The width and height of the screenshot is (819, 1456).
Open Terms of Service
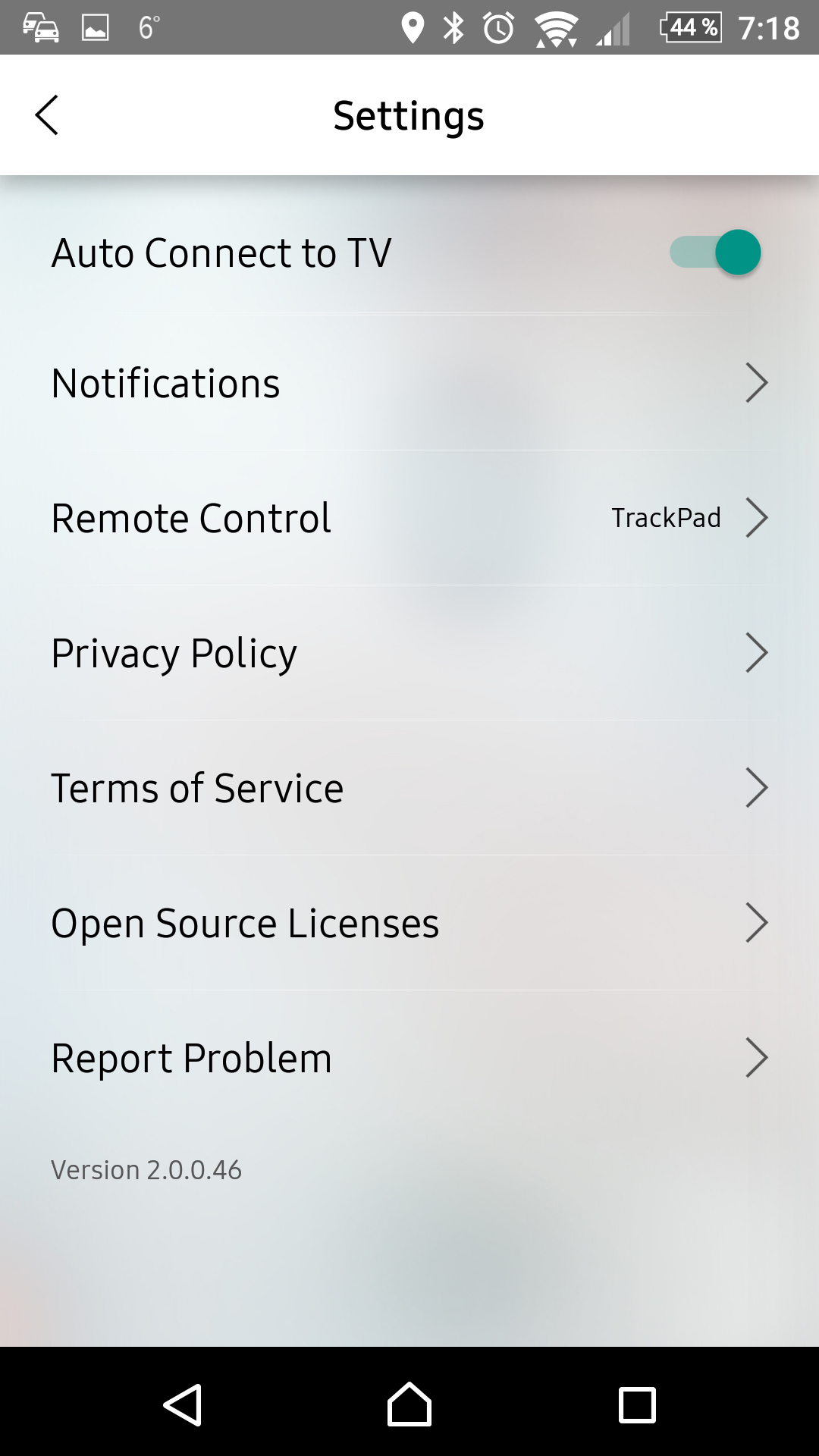(409, 788)
